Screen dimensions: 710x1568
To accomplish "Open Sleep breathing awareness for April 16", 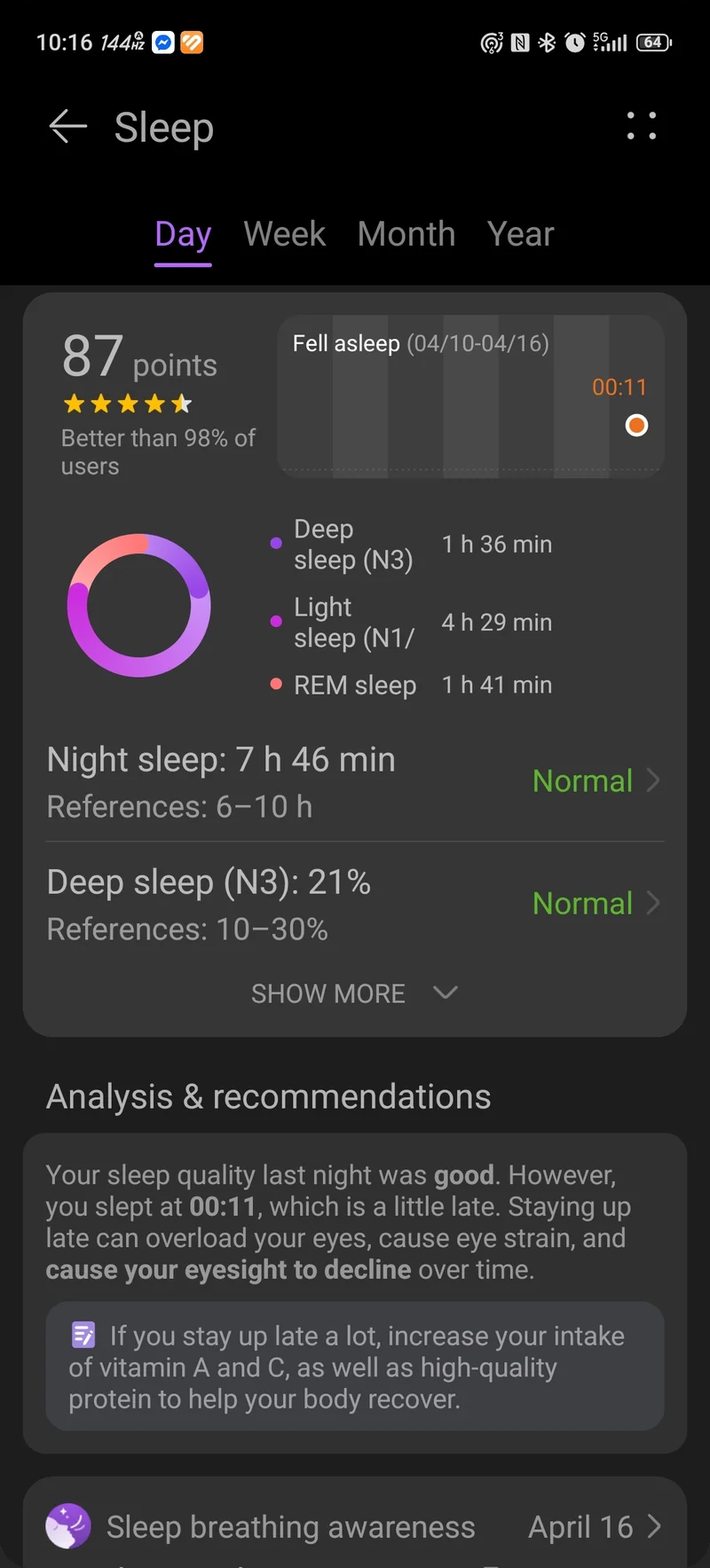I will [355, 1526].
